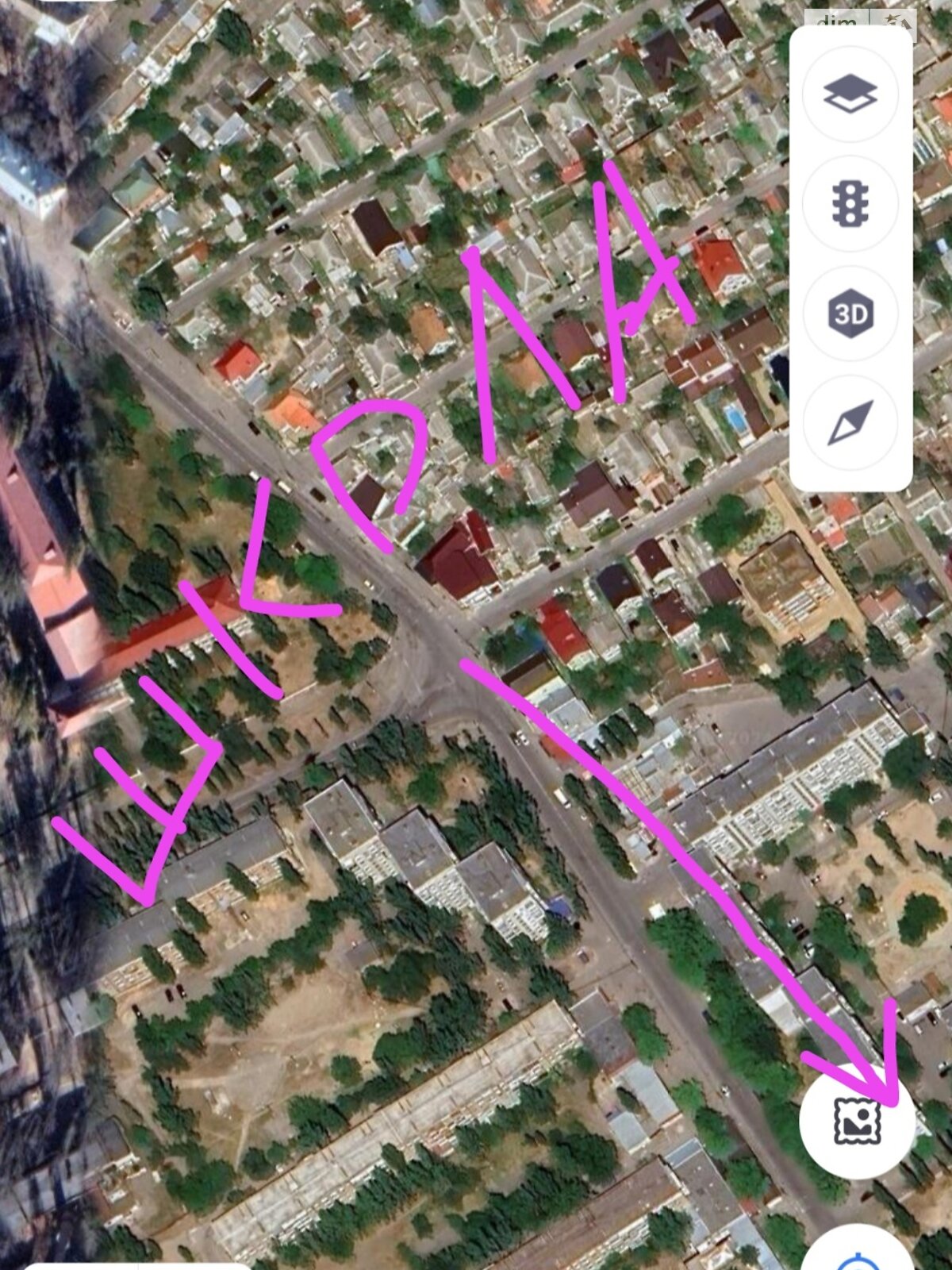Toggle the traffic layer

850,203
